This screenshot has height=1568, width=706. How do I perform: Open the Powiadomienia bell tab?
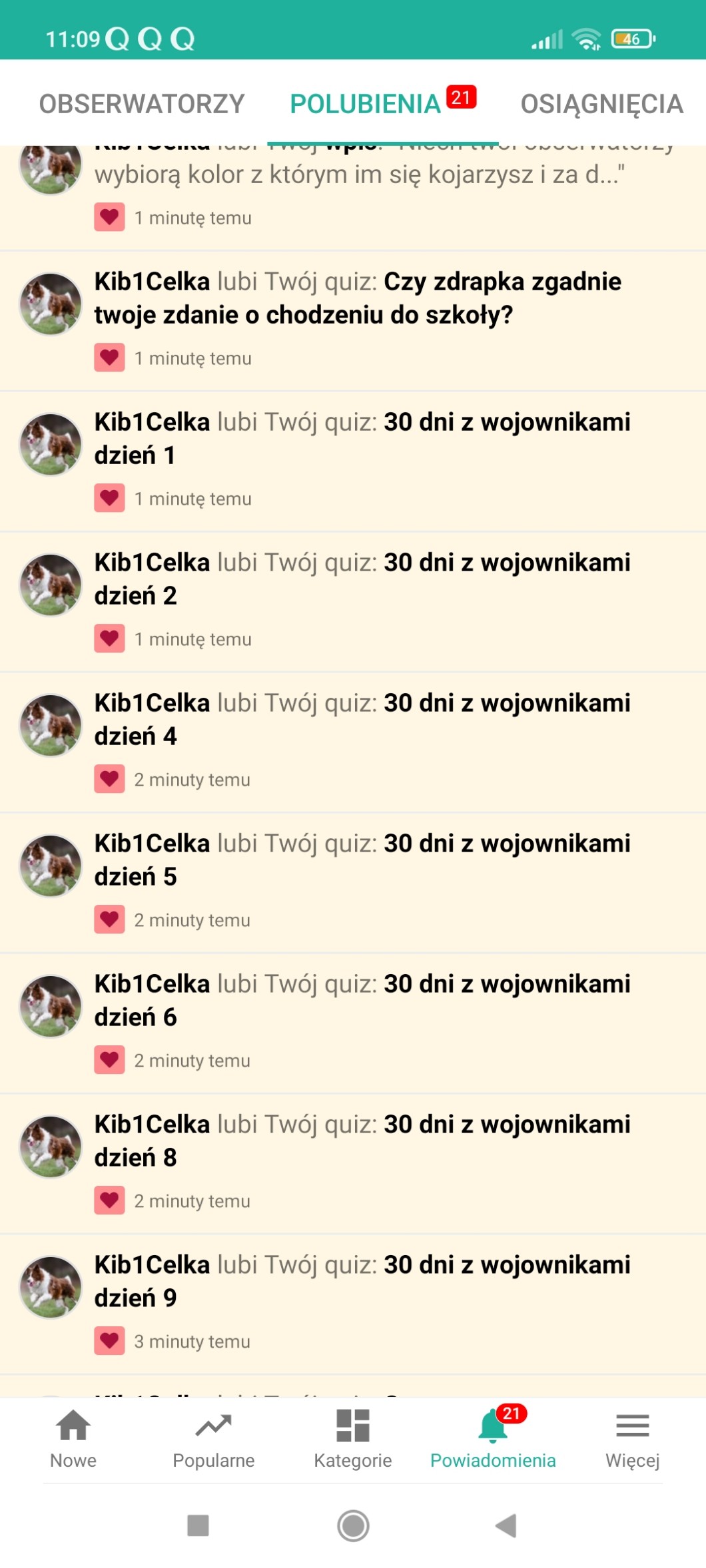coord(493,1438)
